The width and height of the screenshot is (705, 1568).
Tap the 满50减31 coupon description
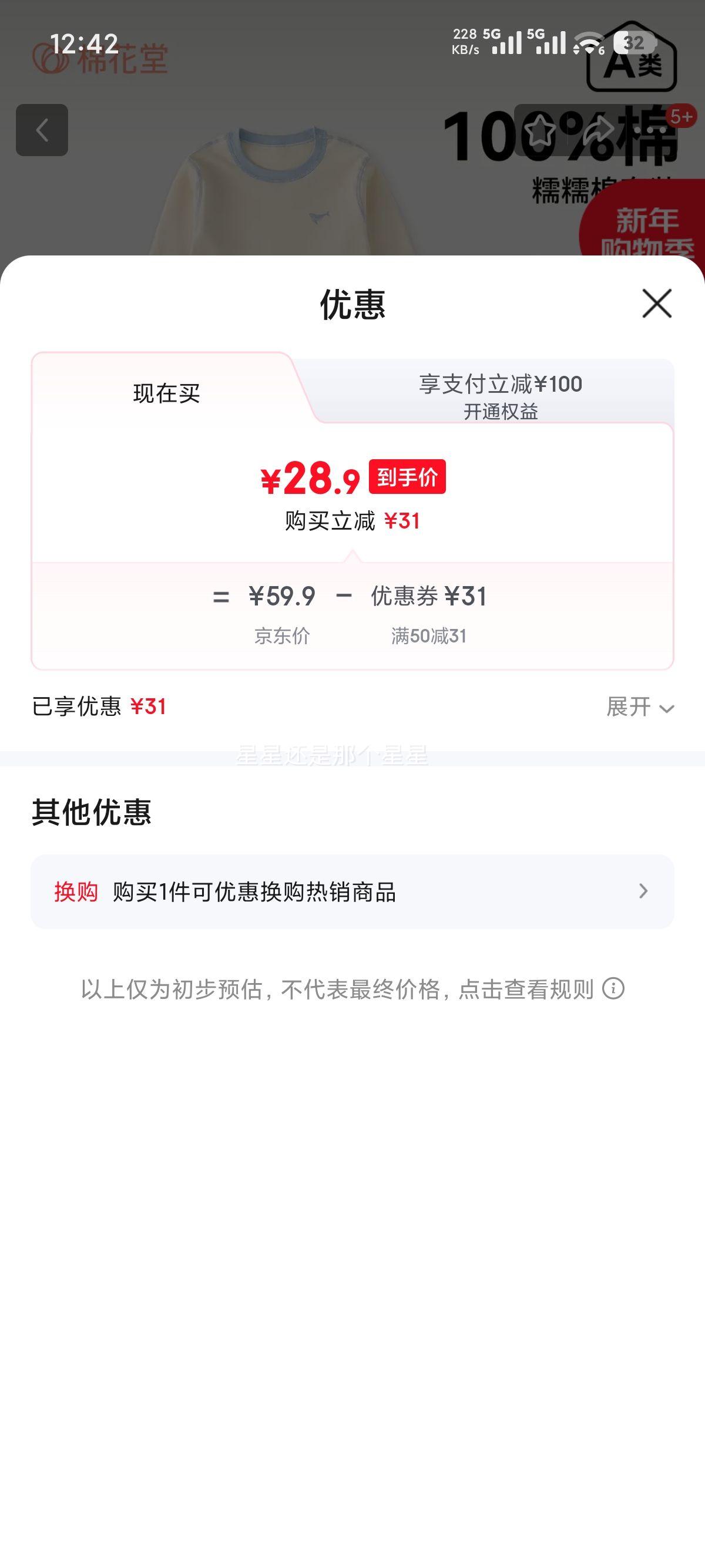point(430,635)
